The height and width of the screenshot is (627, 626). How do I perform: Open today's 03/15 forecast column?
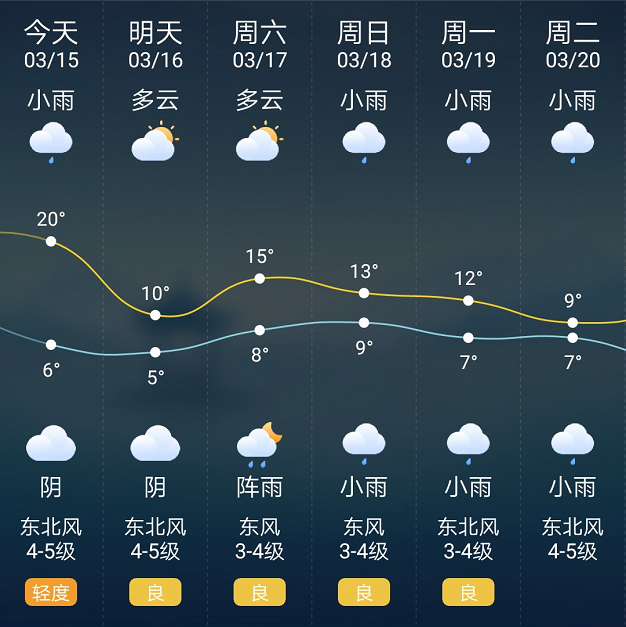pos(51,45)
